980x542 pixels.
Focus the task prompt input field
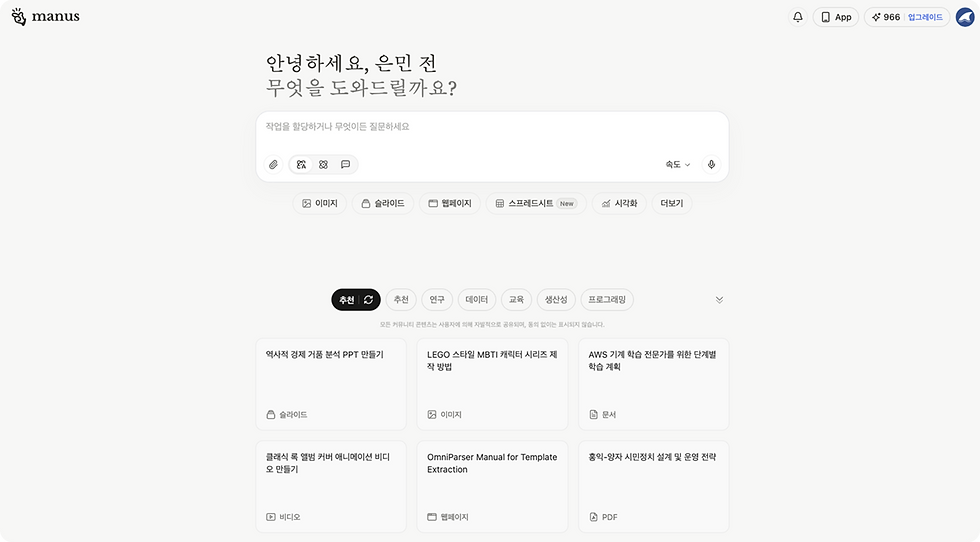pos(490,128)
